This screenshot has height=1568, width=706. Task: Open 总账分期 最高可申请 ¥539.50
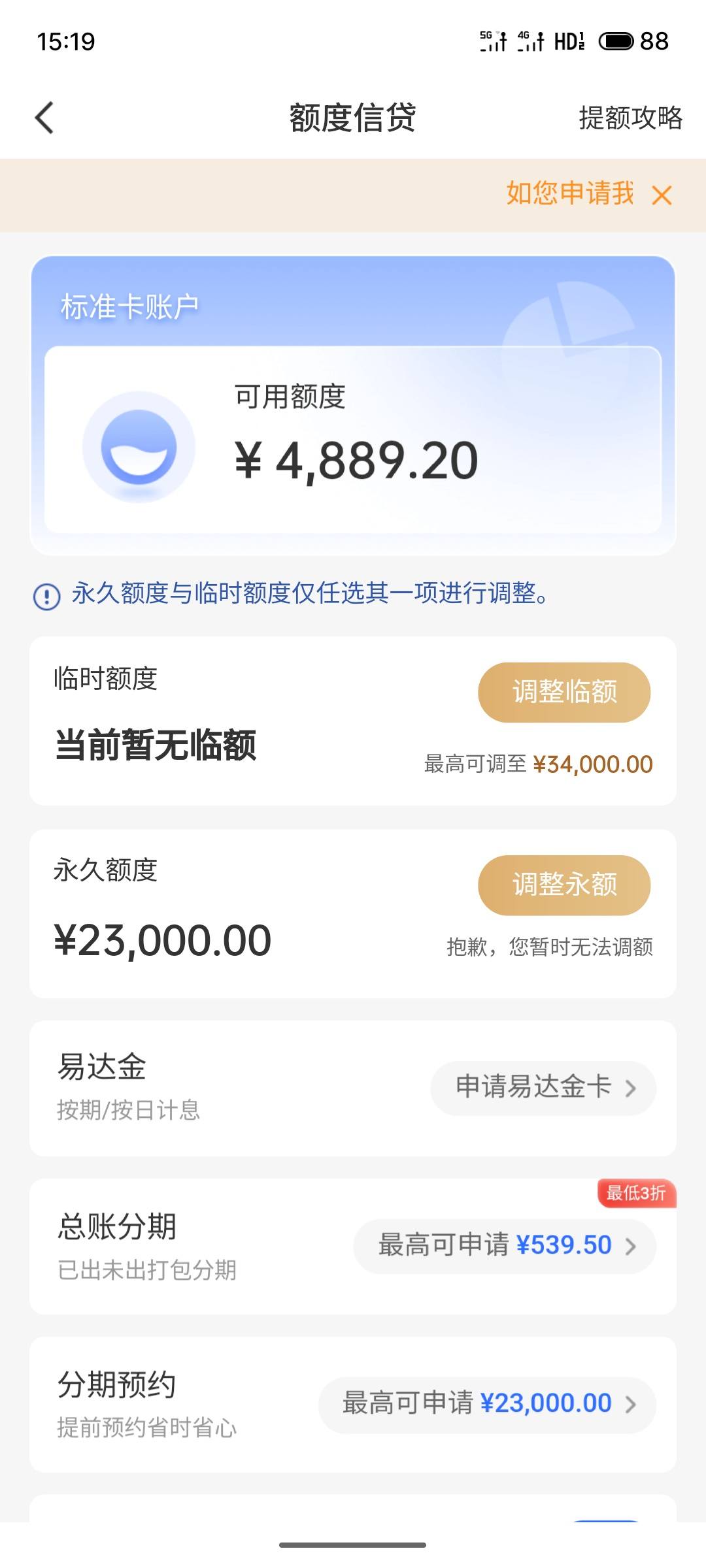point(505,1246)
